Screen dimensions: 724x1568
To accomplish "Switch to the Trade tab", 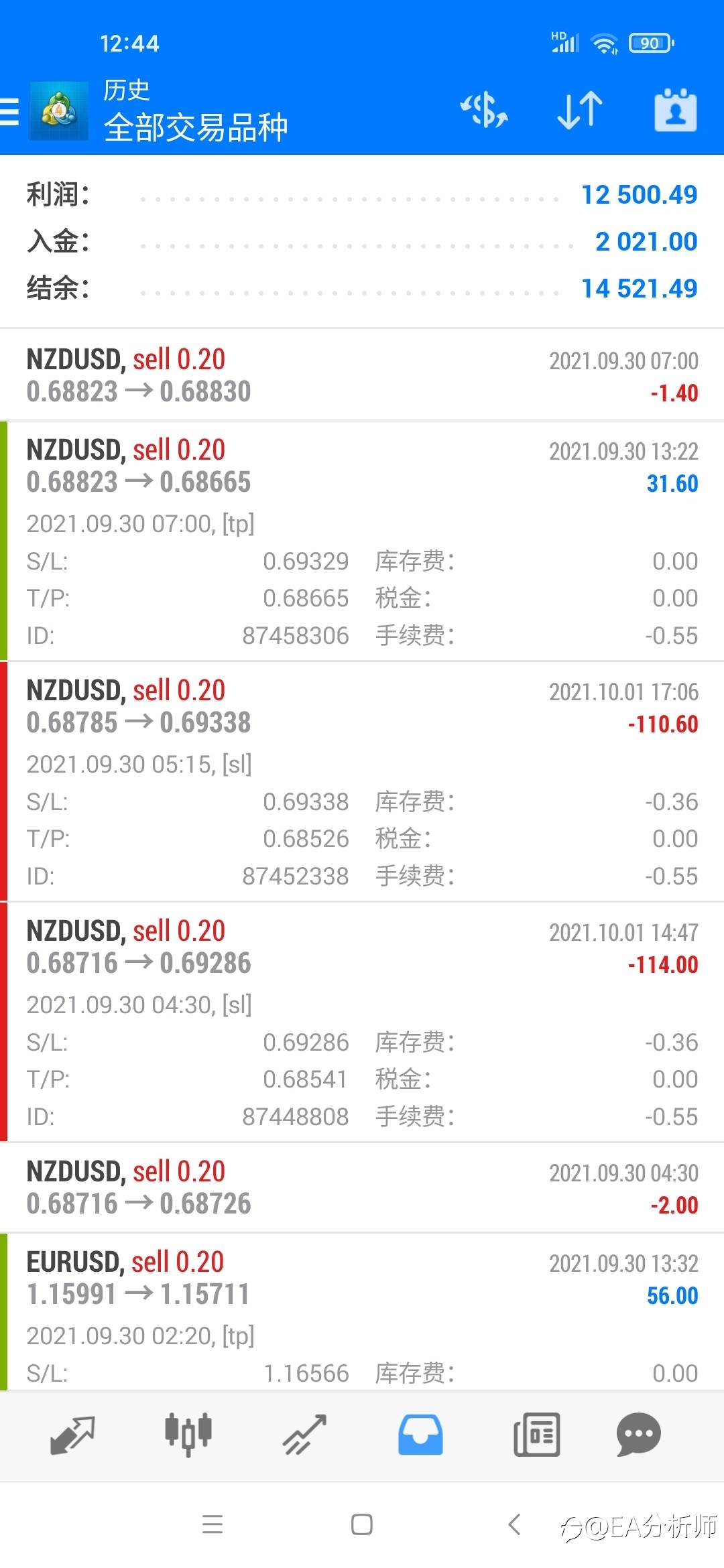I will 304,1435.
